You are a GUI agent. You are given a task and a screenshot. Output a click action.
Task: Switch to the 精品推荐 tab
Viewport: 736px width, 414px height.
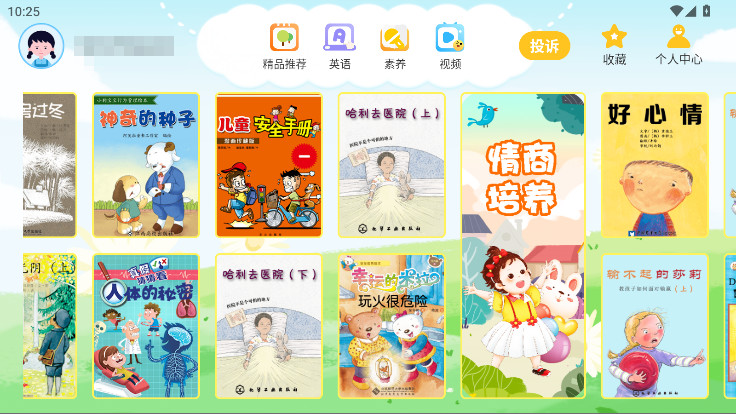tap(285, 46)
